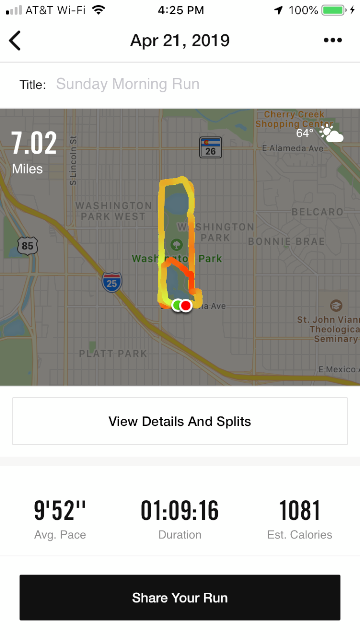View Details And Splits
This screenshot has height=640, width=360.
[x=180, y=421]
